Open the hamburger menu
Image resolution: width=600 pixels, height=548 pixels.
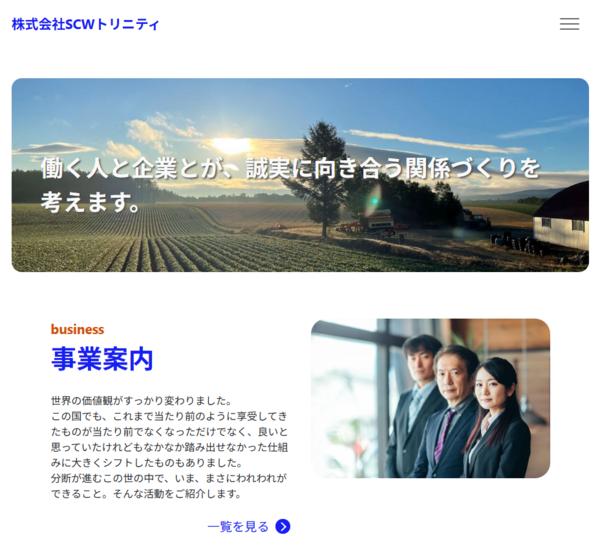(569, 24)
